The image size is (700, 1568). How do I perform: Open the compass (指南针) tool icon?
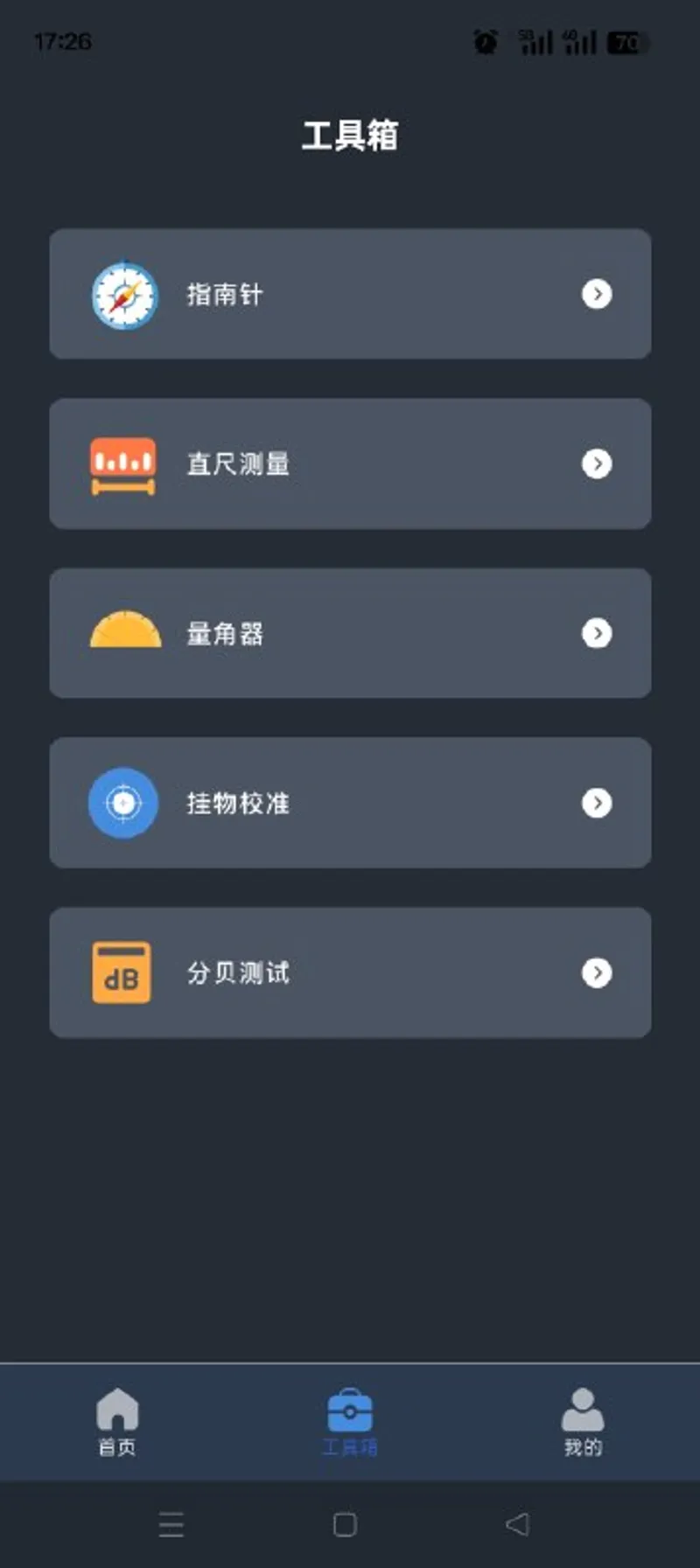(x=122, y=295)
